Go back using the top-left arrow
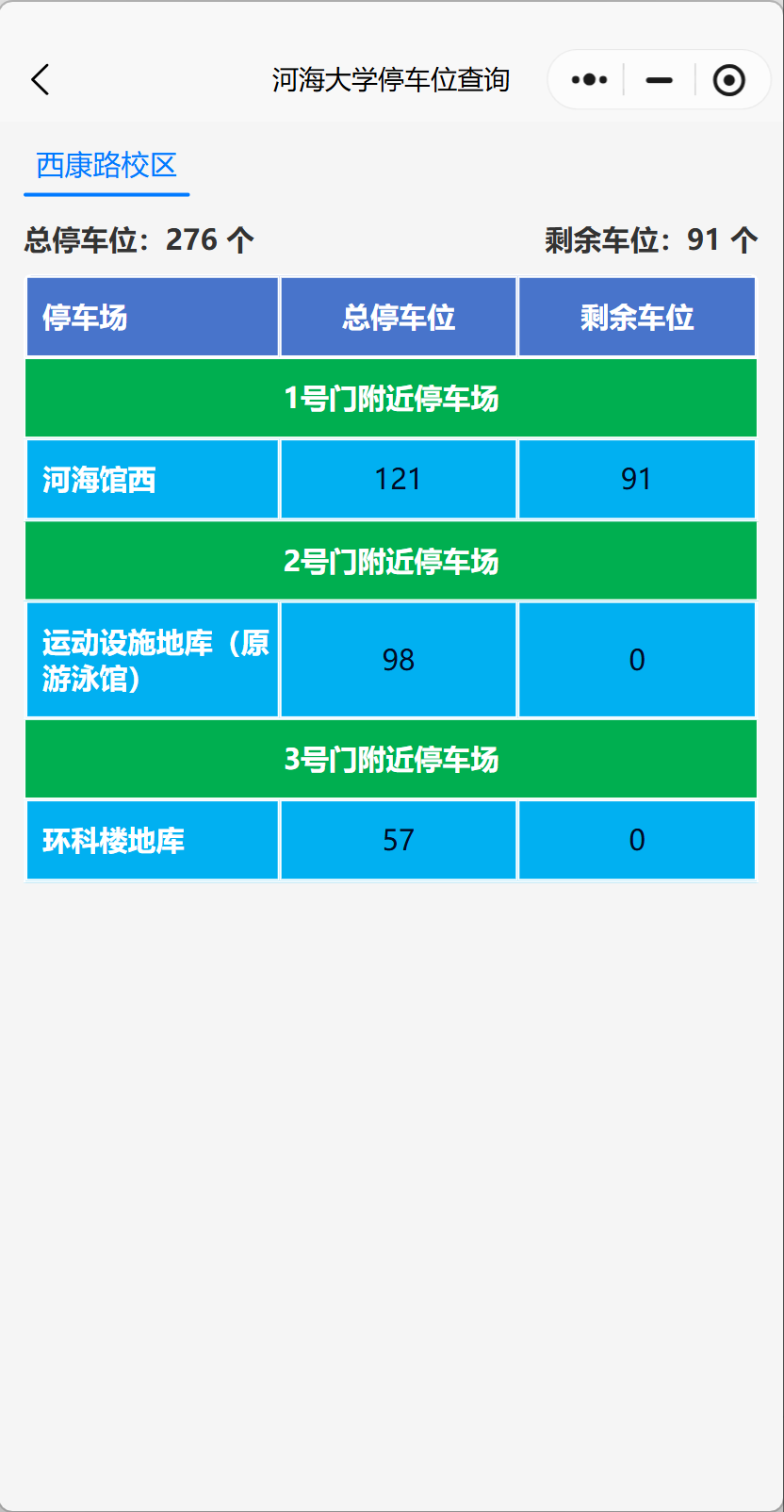 40,80
